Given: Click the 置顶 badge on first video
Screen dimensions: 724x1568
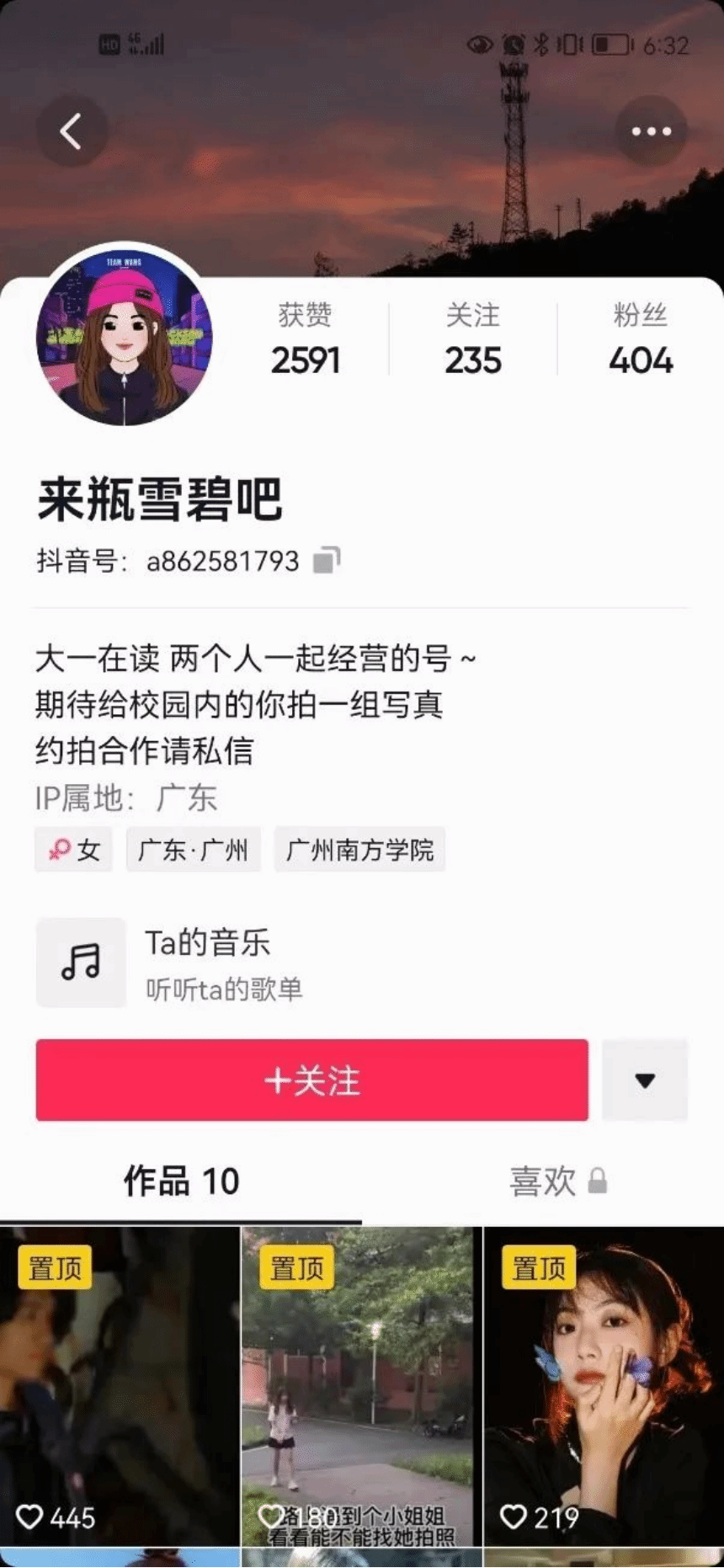Looking at the screenshot, I should point(54,1267).
